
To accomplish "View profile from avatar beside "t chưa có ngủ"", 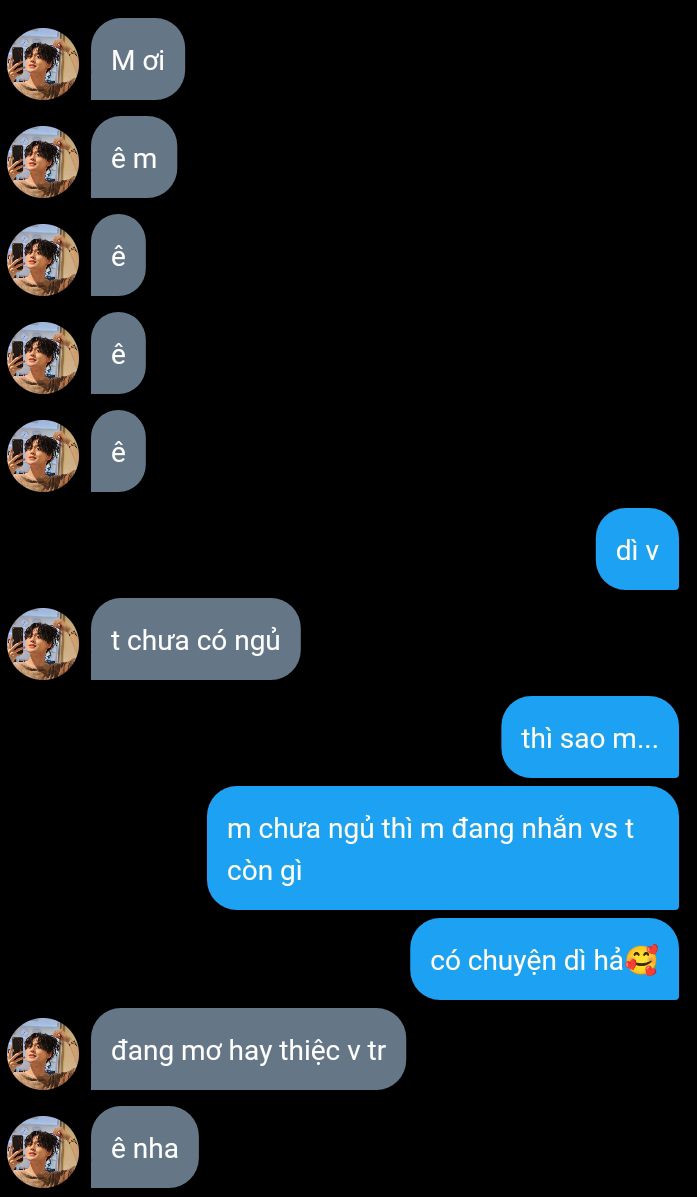I will pos(43,643).
